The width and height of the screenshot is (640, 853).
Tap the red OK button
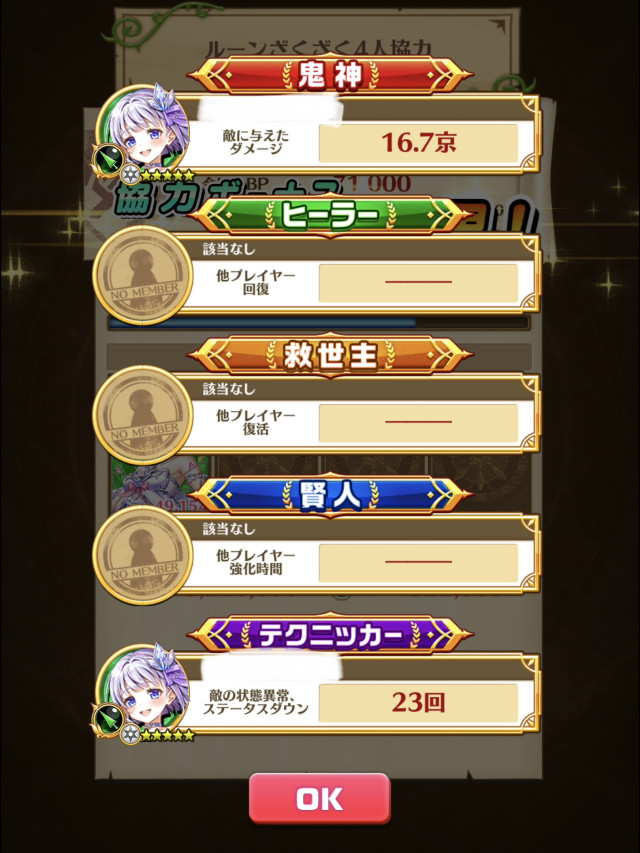point(319,798)
